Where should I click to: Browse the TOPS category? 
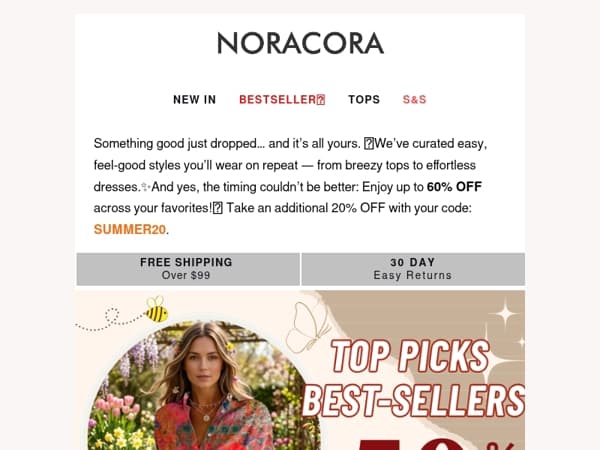click(364, 100)
